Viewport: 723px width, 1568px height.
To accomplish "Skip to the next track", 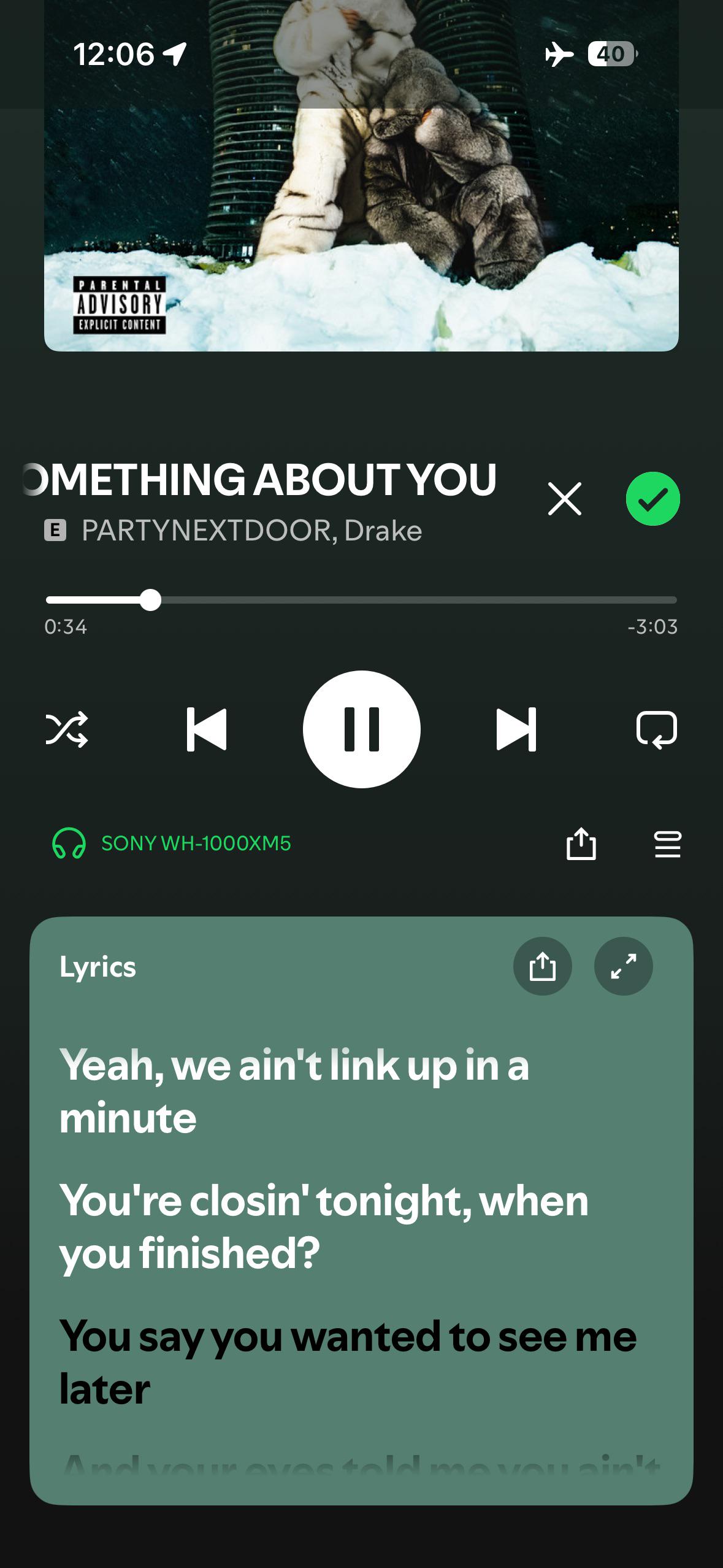I will (x=516, y=729).
